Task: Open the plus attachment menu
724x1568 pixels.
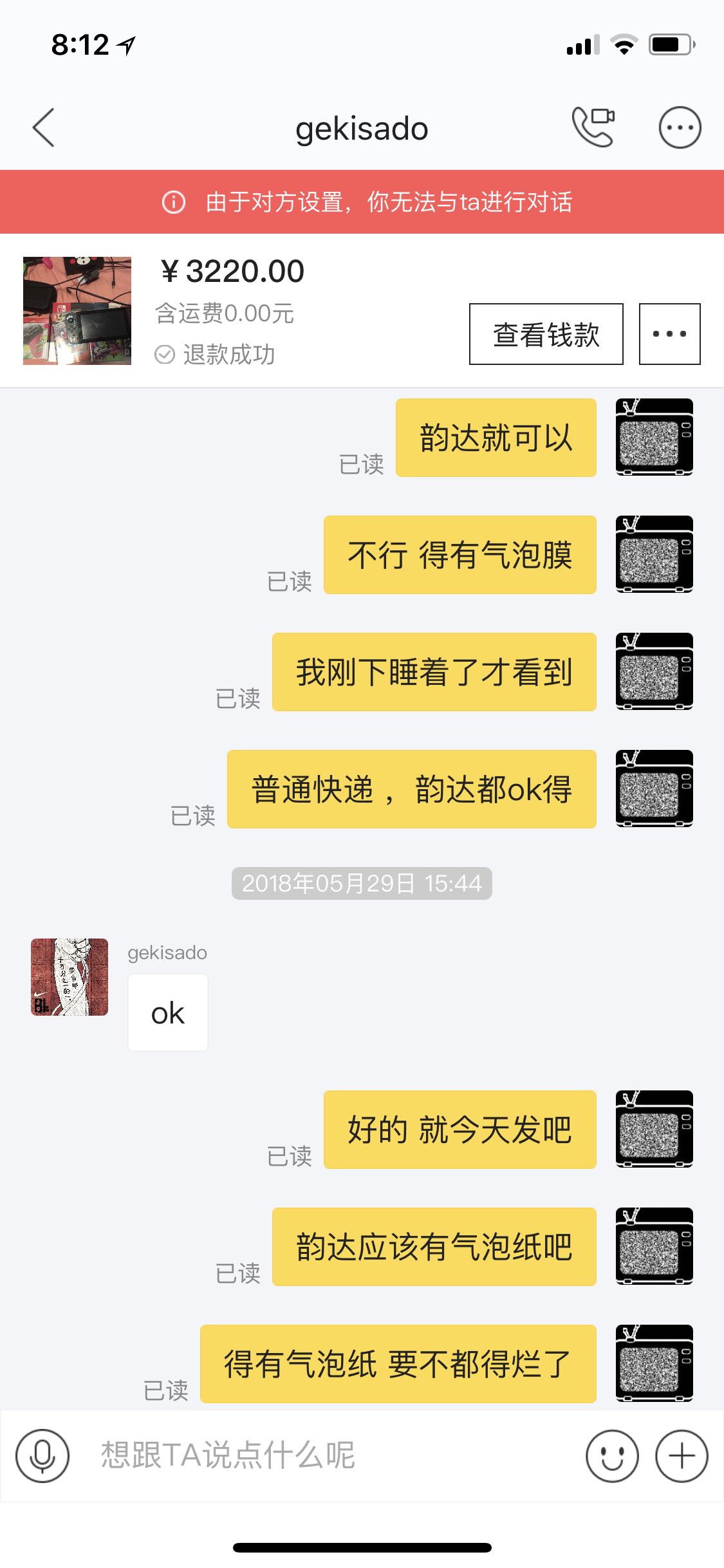Action: (x=682, y=1456)
